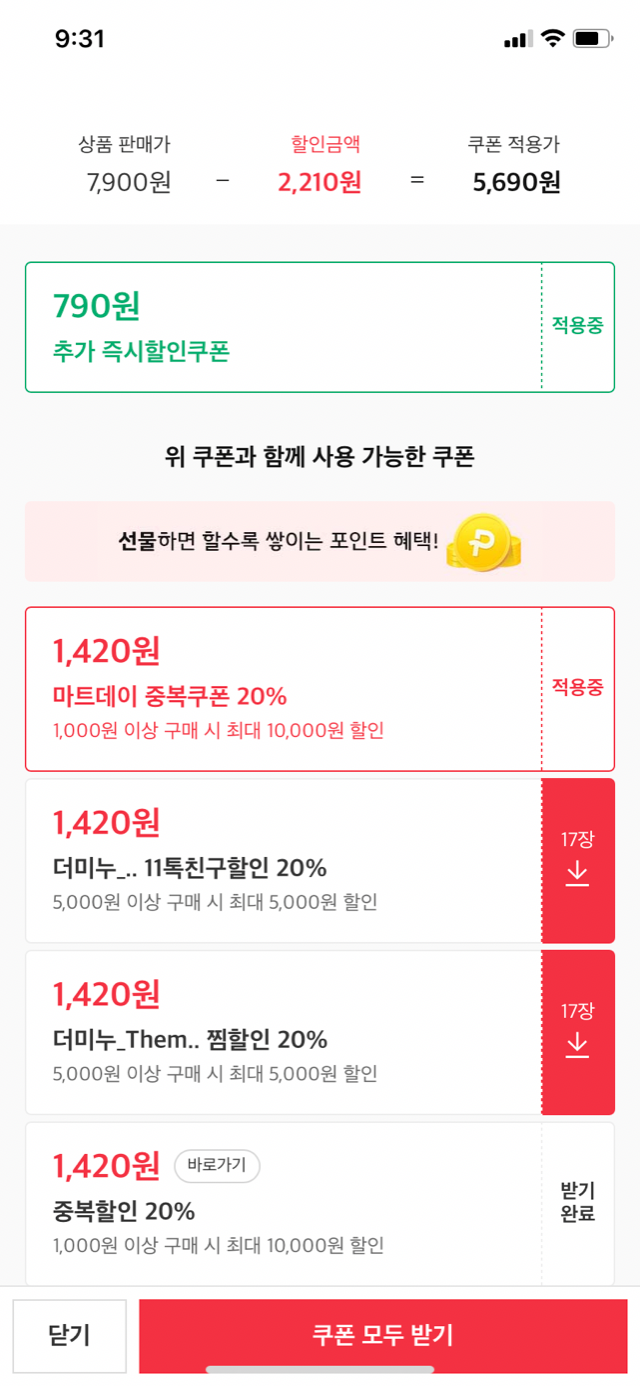The image size is (640, 1386).
Task: Download the 11톡친구할인 20% coupon
Action: [x=577, y=860]
